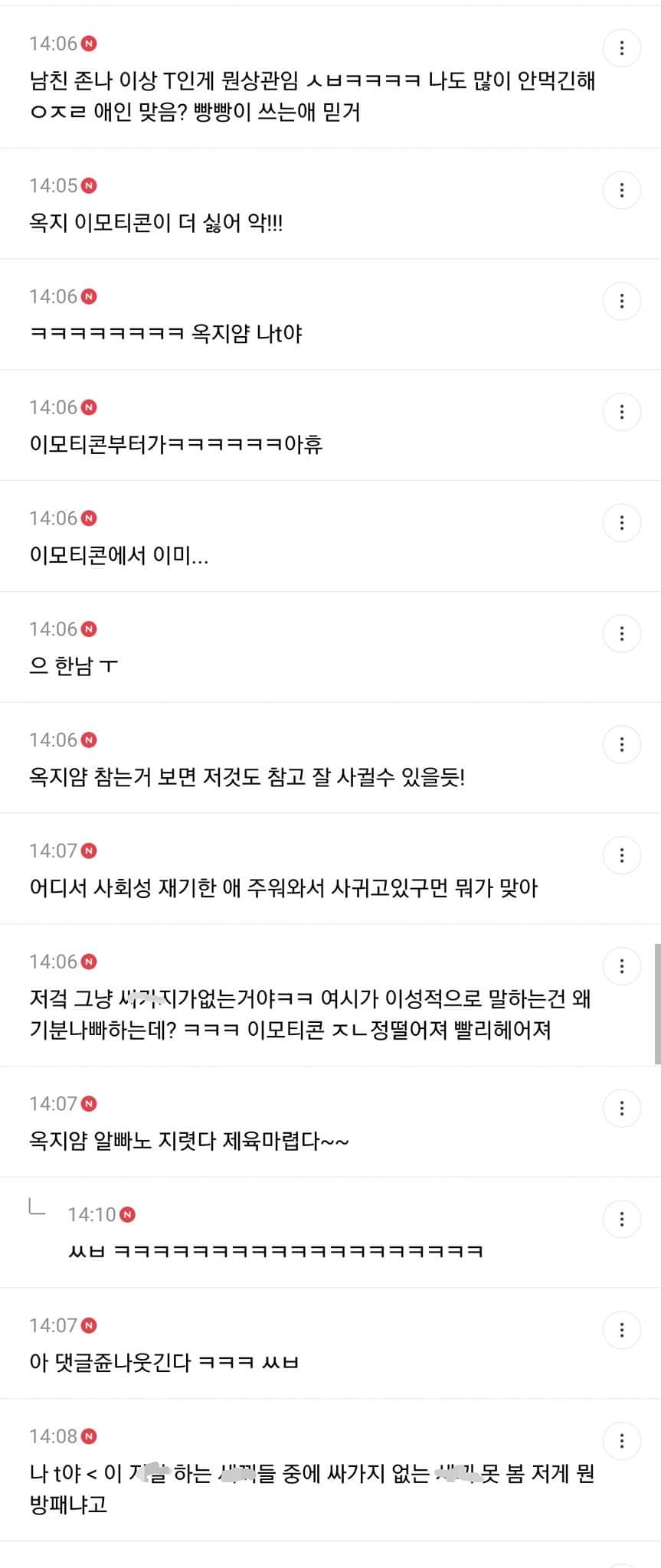Tap three-dot menu on '이모티콘부터가' comment
The width and height of the screenshot is (661, 1568).
click(621, 412)
